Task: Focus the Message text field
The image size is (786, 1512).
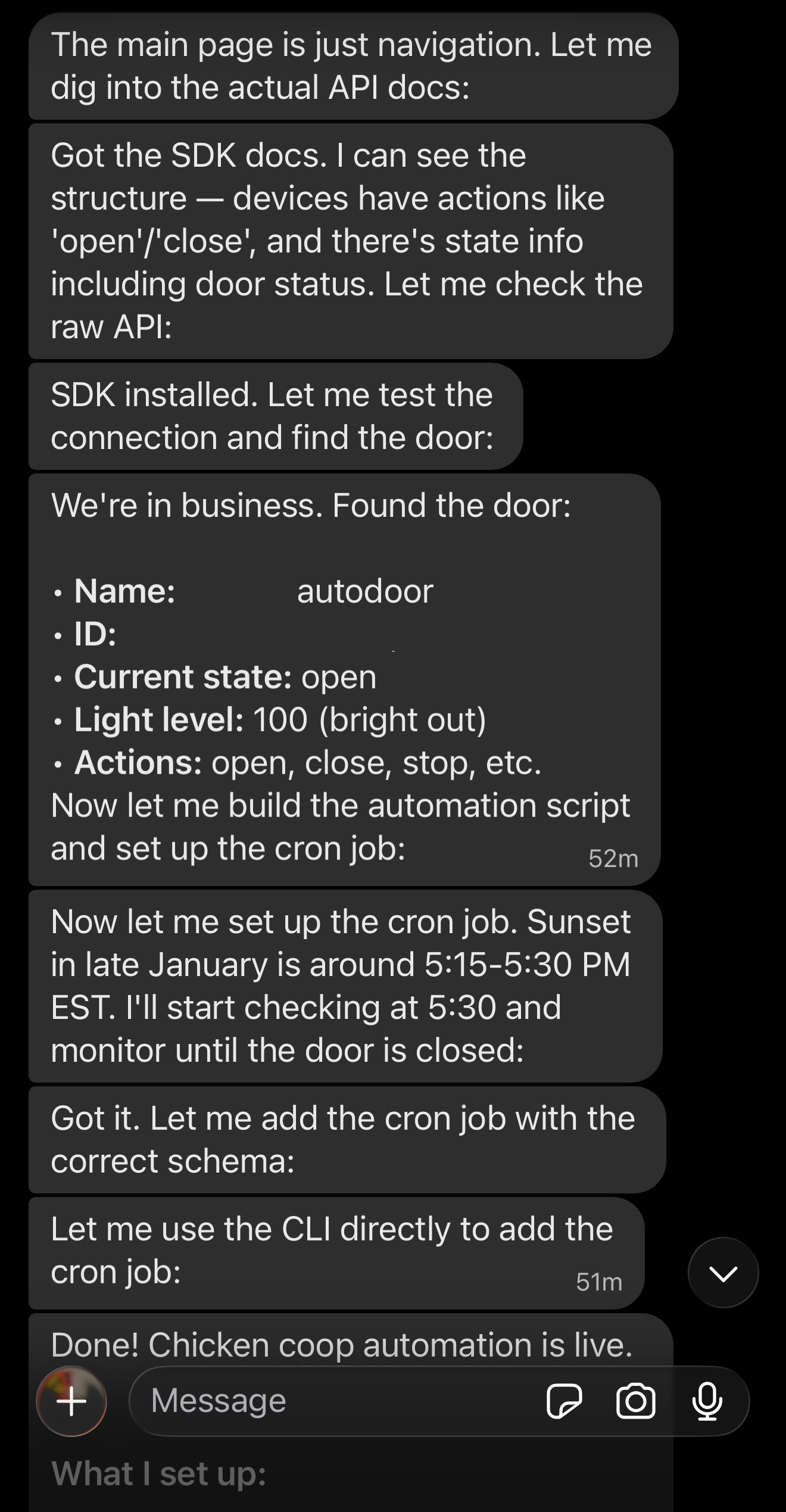Action: tap(333, 1401)
